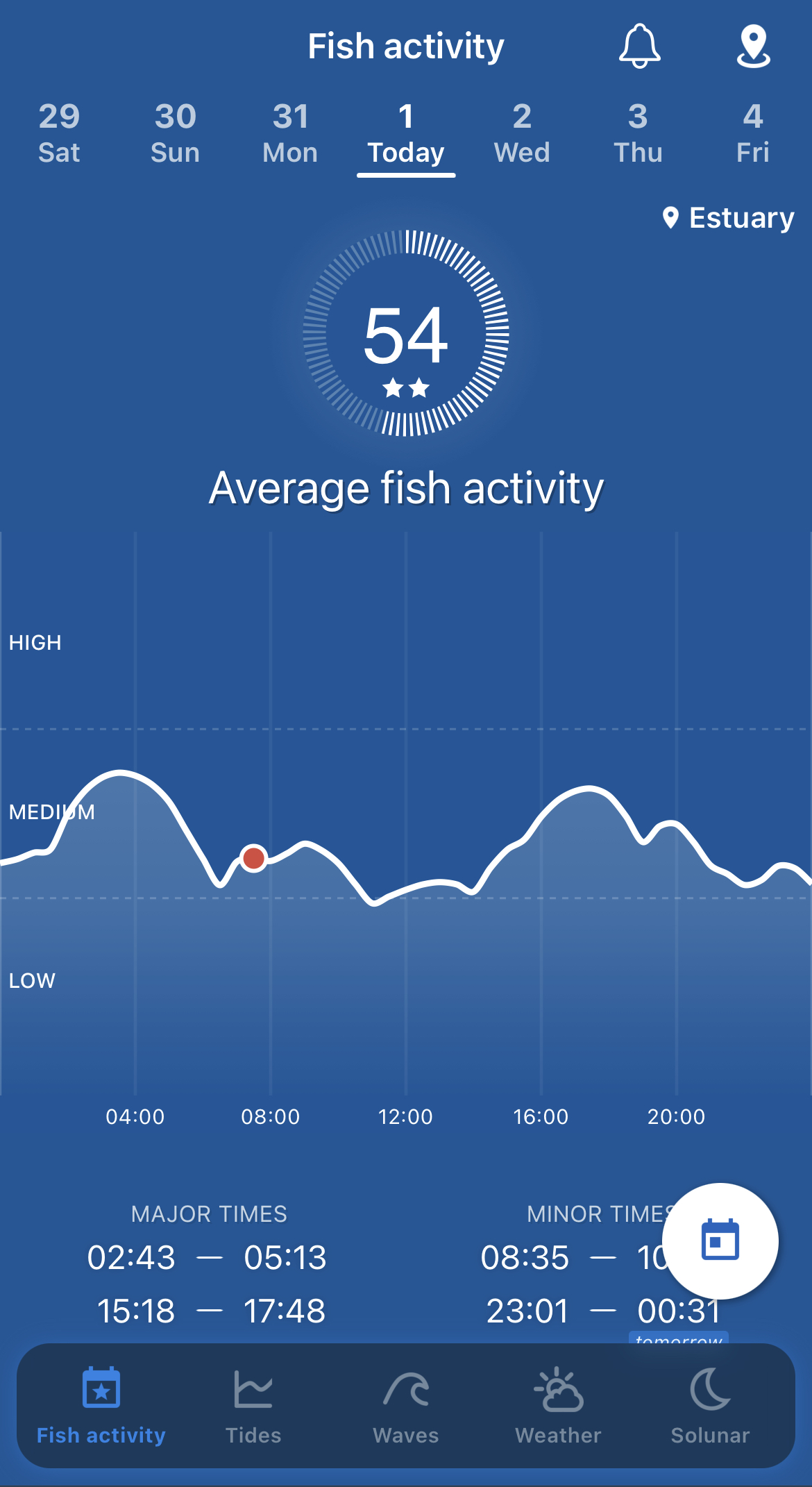Change the Estuary location

tap(729, 218)
